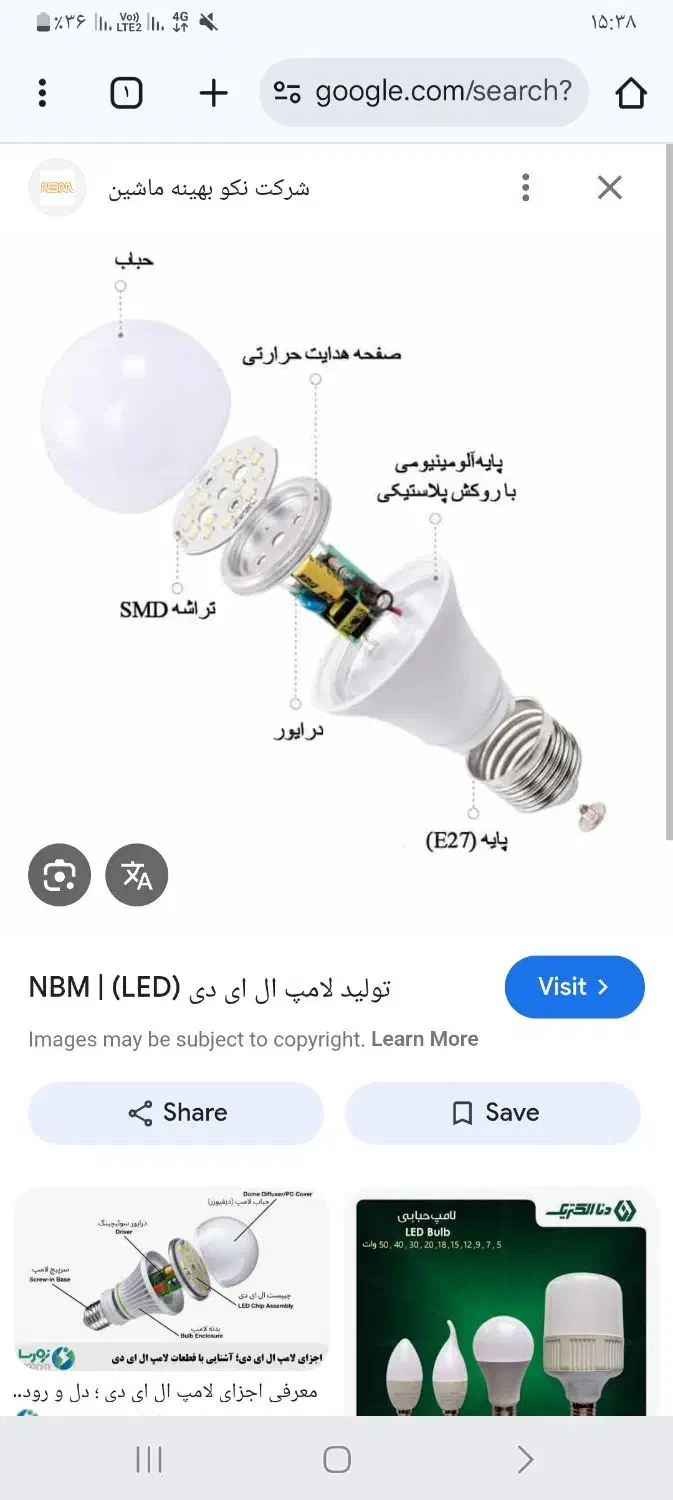Screen dimensions: 673x1500
Task: Open the Chrome overflow menu
Action: click(42, 93)
